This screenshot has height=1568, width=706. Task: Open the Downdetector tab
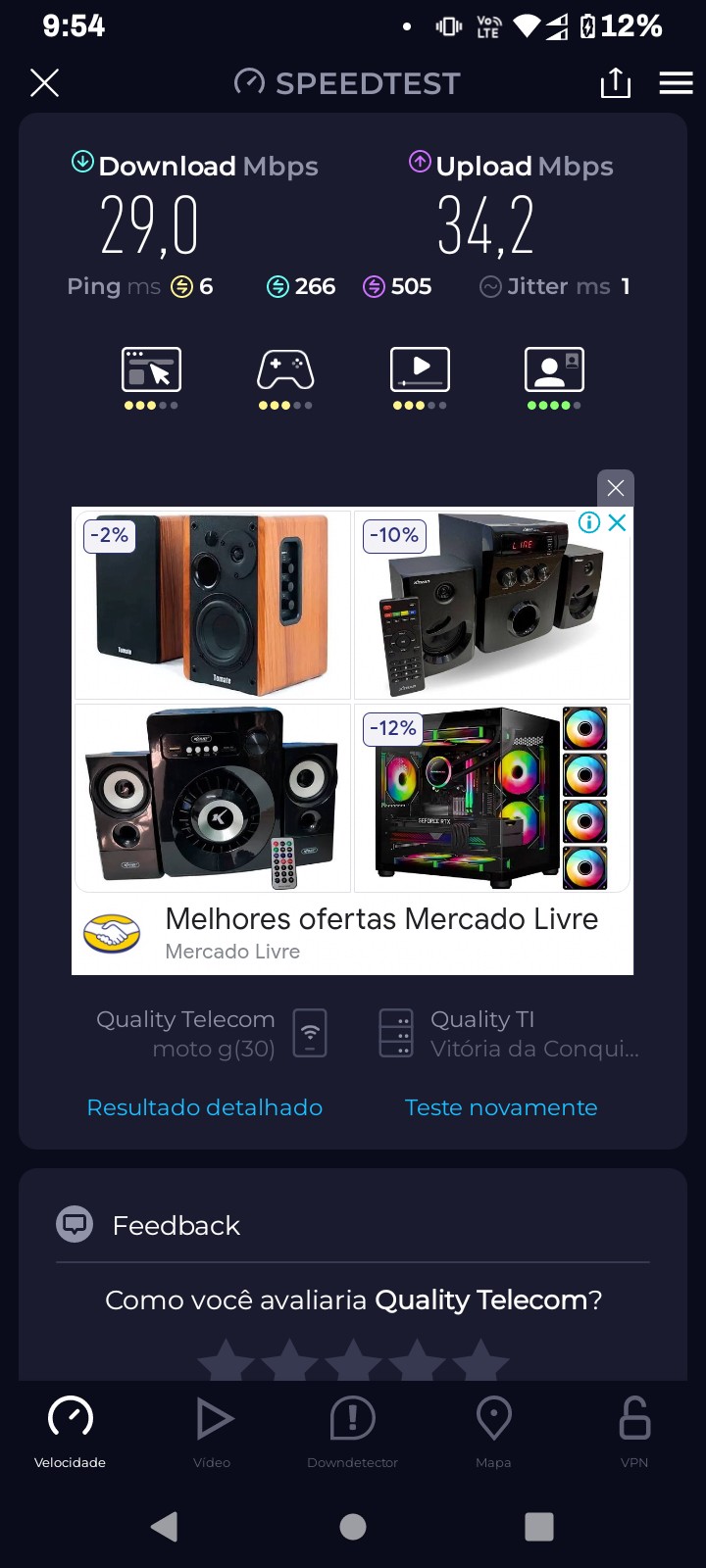point(353,1431)
